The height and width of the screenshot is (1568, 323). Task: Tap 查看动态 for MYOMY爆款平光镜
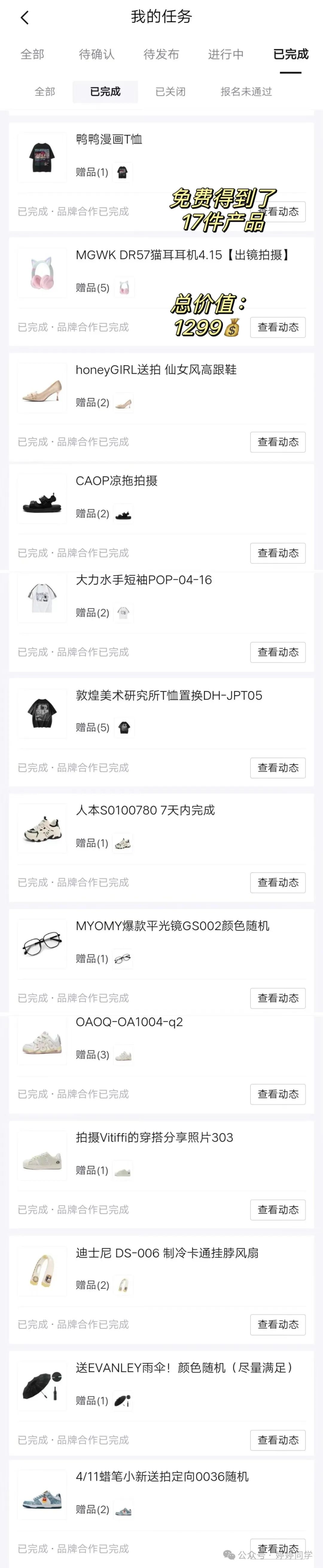point(278,998)
